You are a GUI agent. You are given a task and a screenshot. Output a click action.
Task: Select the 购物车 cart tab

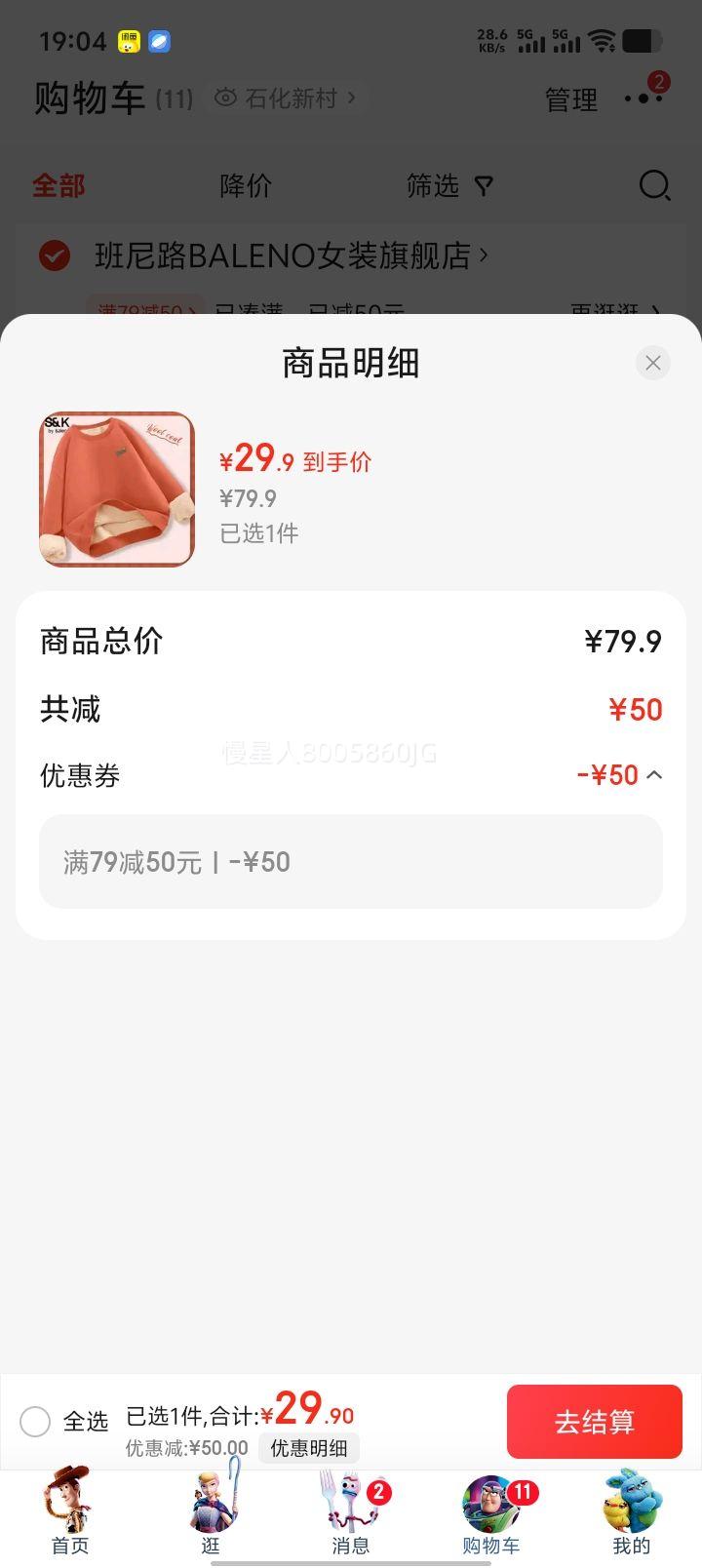[x=491, y=1512]
